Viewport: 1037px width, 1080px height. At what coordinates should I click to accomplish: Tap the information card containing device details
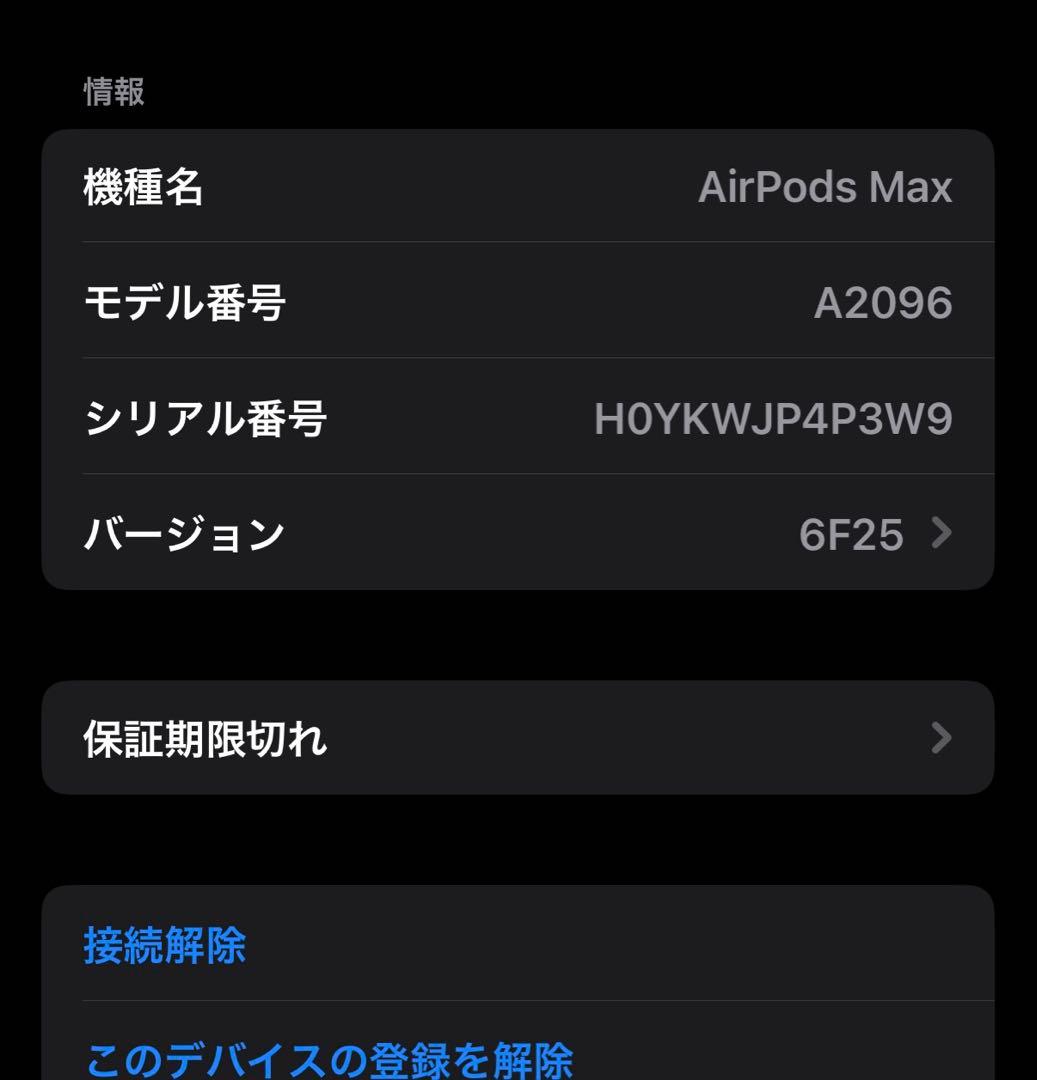point(518,360)
